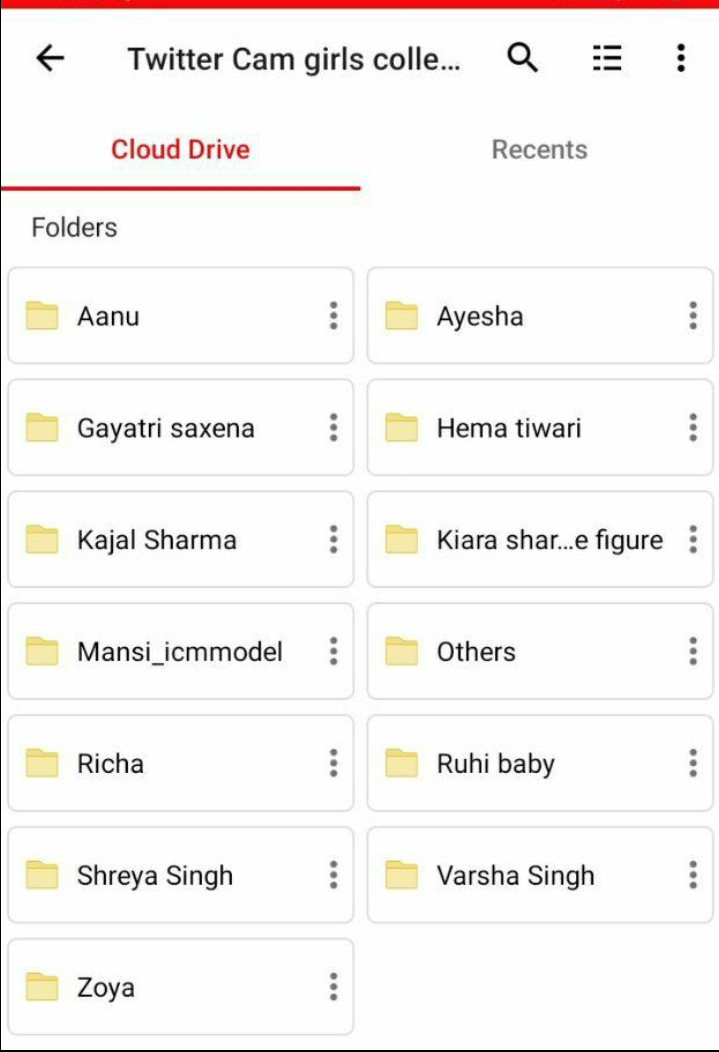Open the Gayatri saxena folder

pyautogui.click(x=165, y=428)
